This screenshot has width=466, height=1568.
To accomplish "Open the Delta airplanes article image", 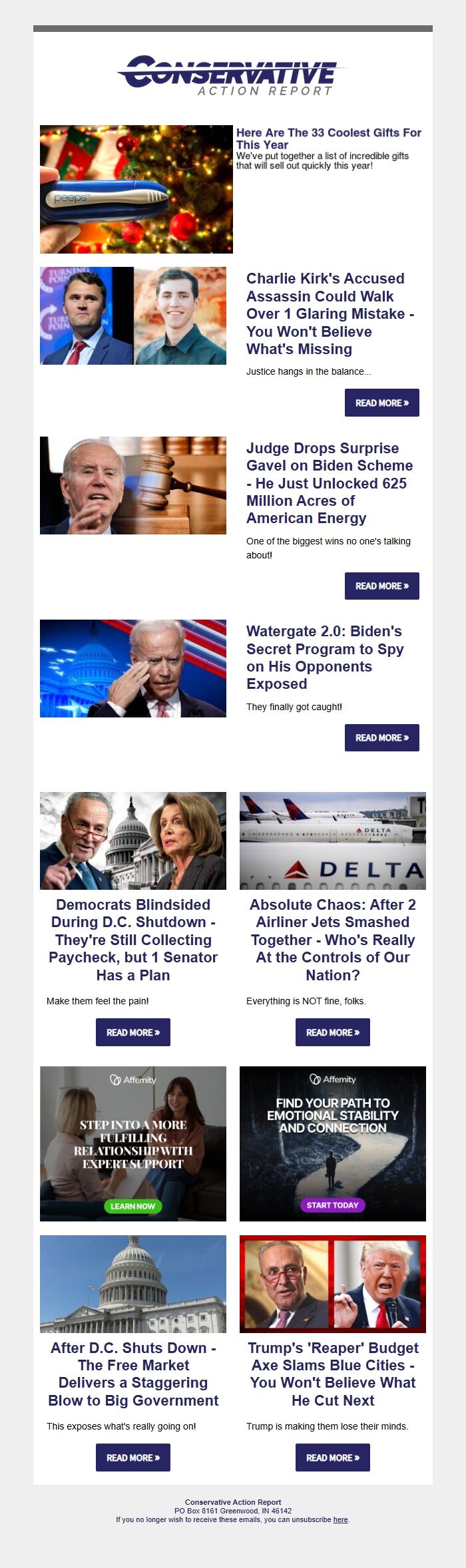I will tap(333, 841).
